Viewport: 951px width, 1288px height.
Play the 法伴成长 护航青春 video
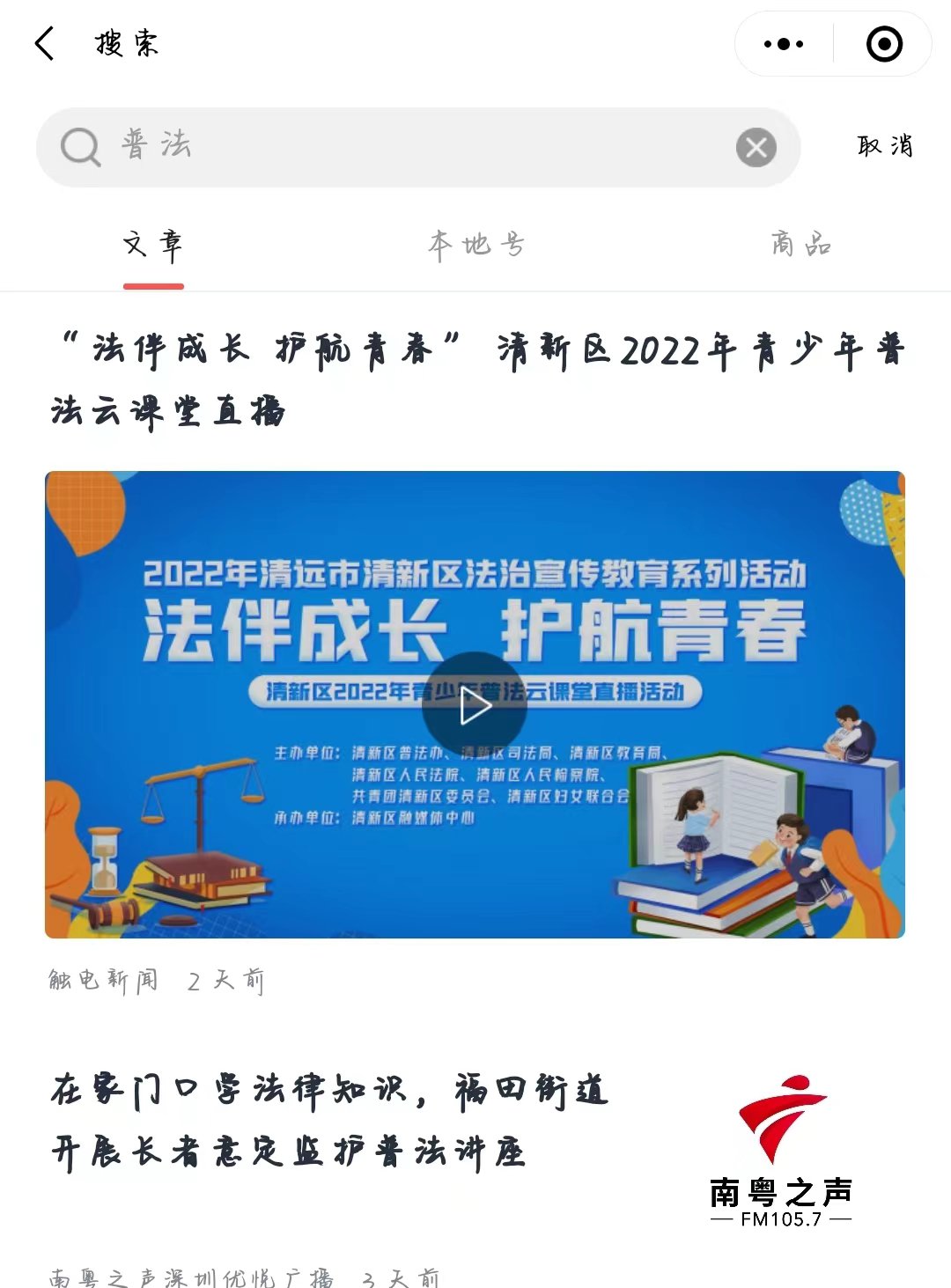pos(475,705)
